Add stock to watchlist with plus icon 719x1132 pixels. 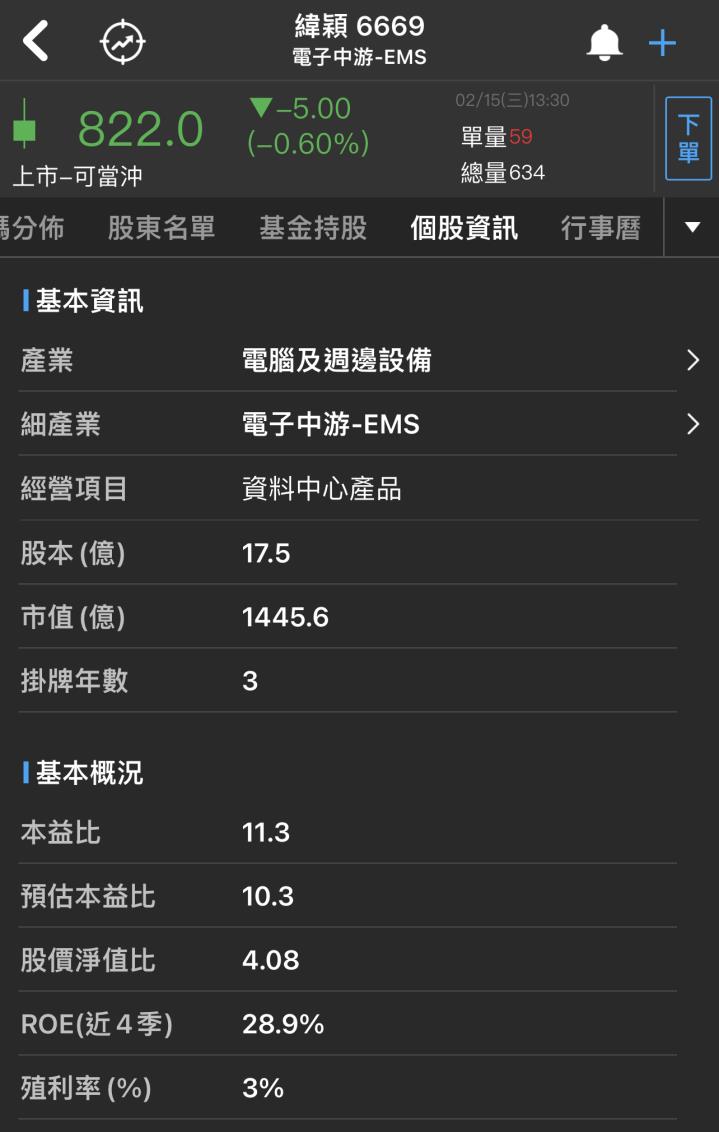[662, 43]
